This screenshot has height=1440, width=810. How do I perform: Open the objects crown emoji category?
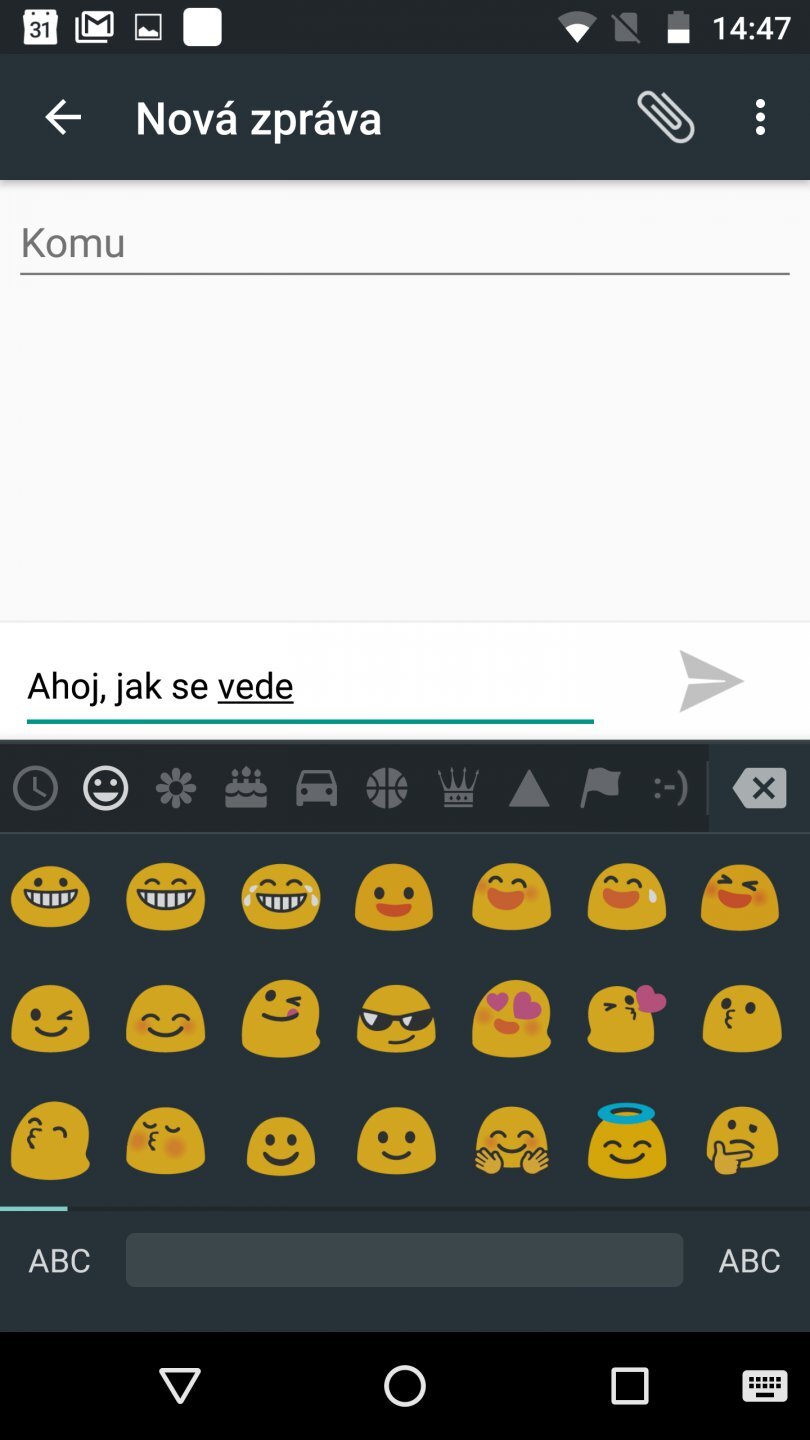point(458,788)
